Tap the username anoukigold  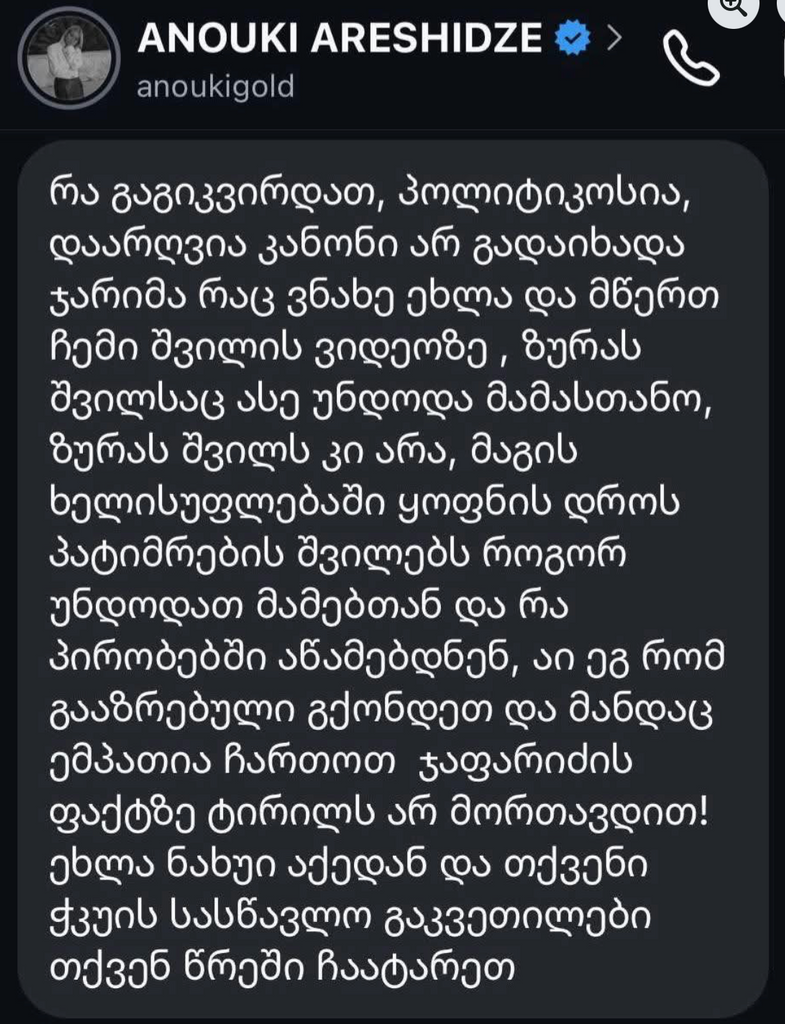point(215,87)
